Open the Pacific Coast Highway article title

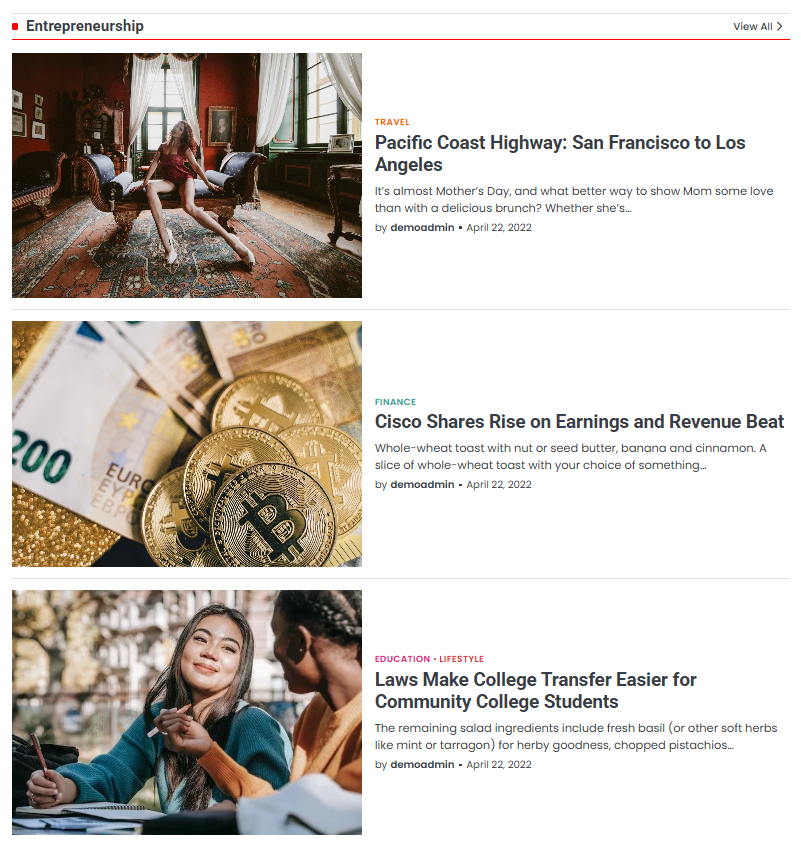[560, 154]
